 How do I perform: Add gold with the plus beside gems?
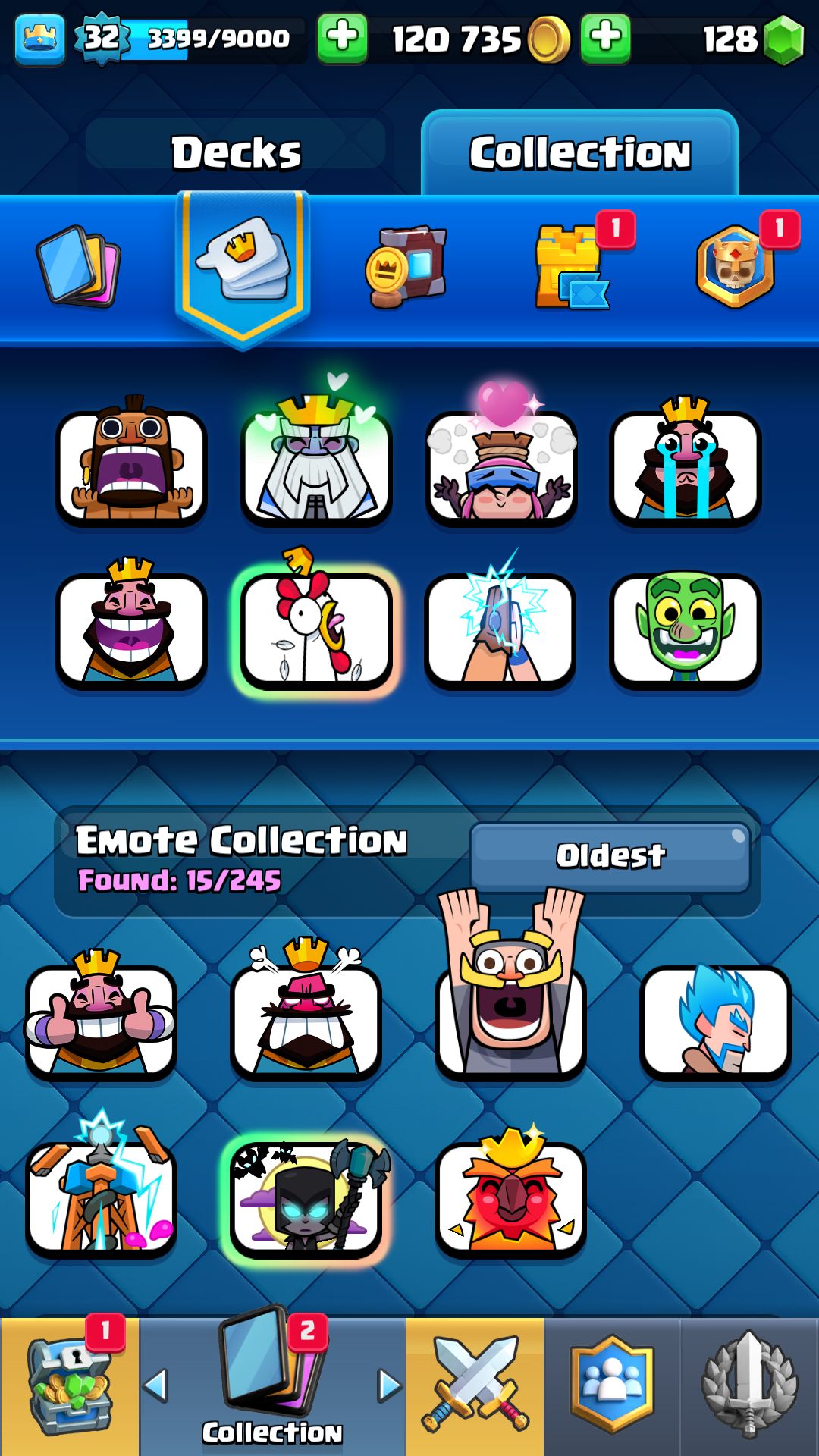605,38
